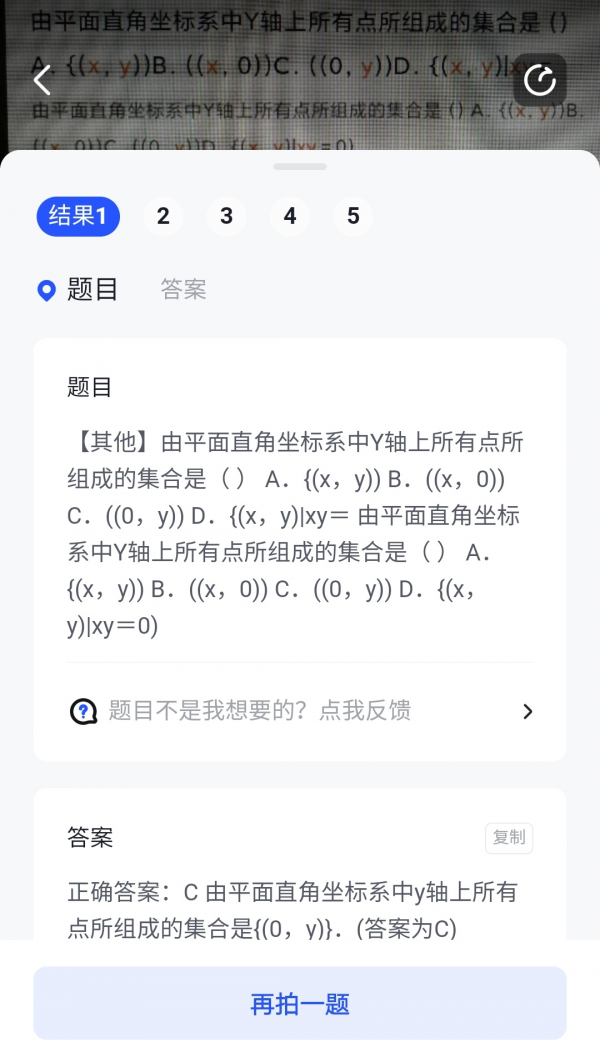600x1062 pixels.
Task: Select the 结果1 tab
Action: point(78,216)
